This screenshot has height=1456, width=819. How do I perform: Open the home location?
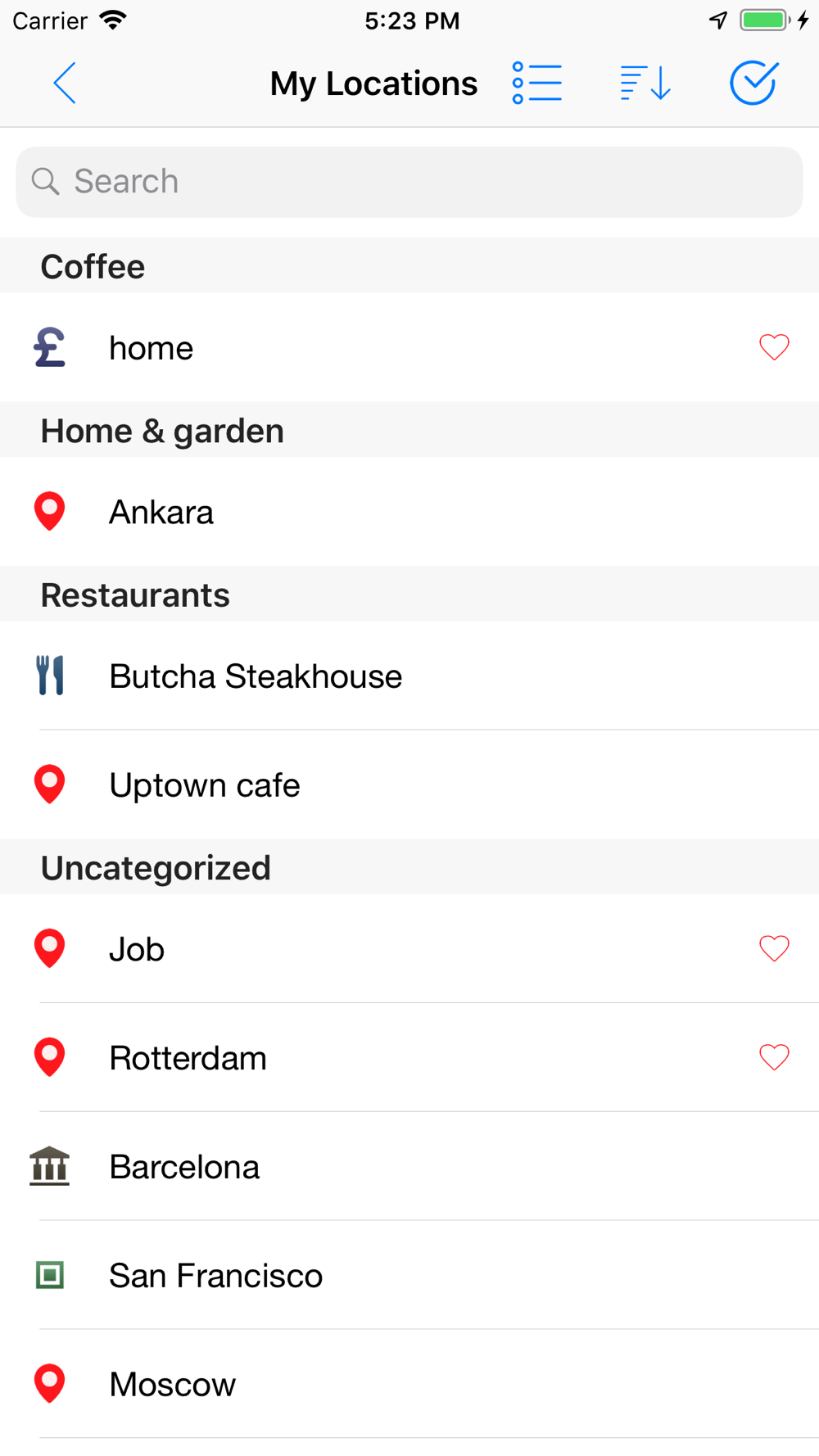click(x=409, y=347)
